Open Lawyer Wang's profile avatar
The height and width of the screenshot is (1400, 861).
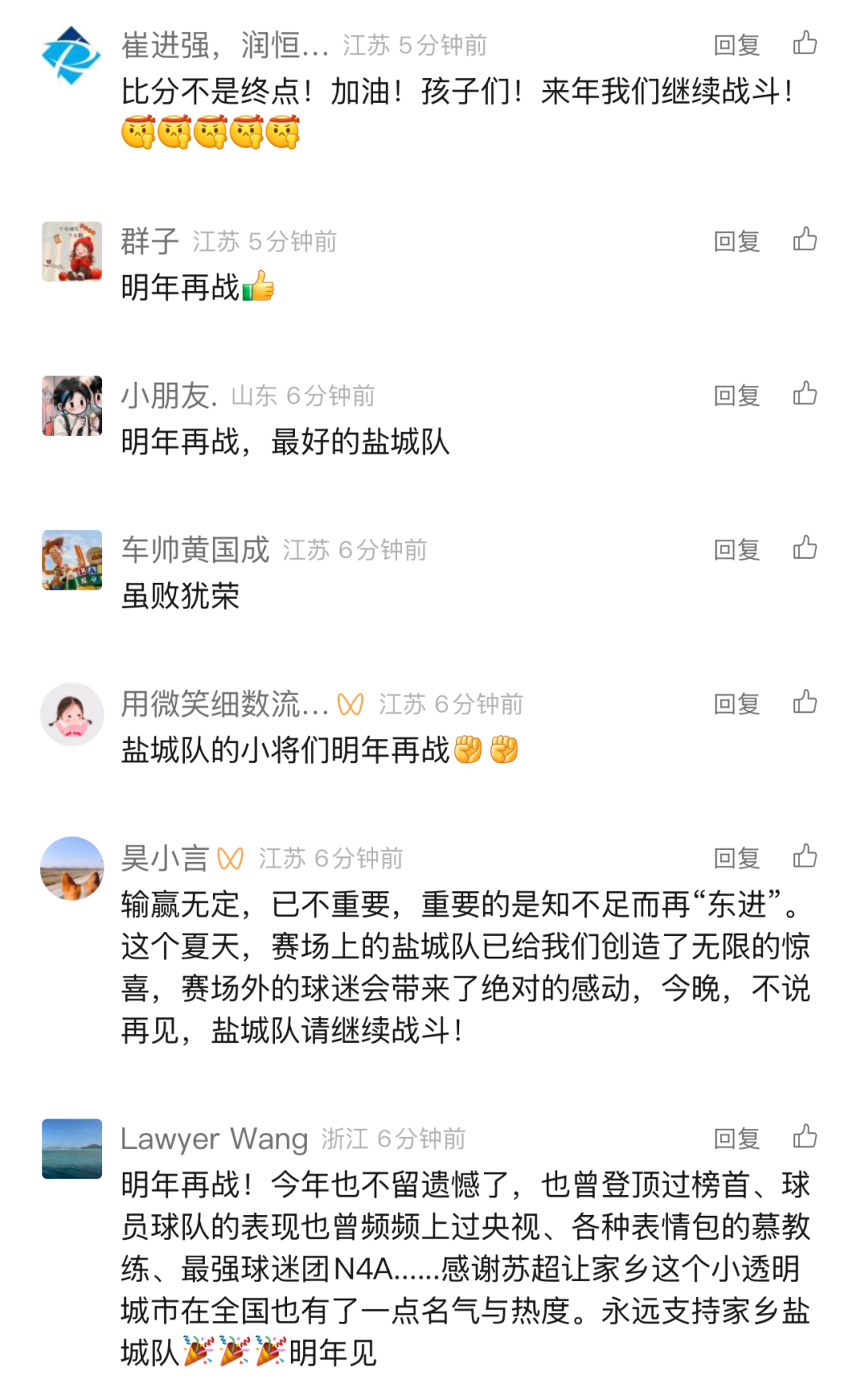72,1149
